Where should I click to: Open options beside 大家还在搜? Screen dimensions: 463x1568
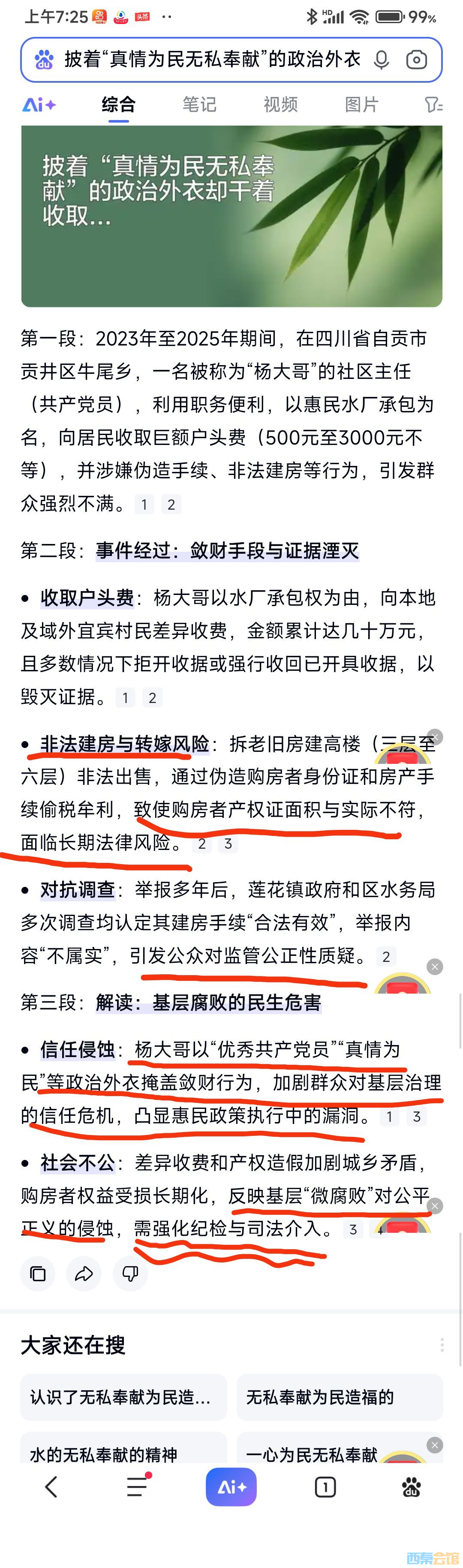442,1345
